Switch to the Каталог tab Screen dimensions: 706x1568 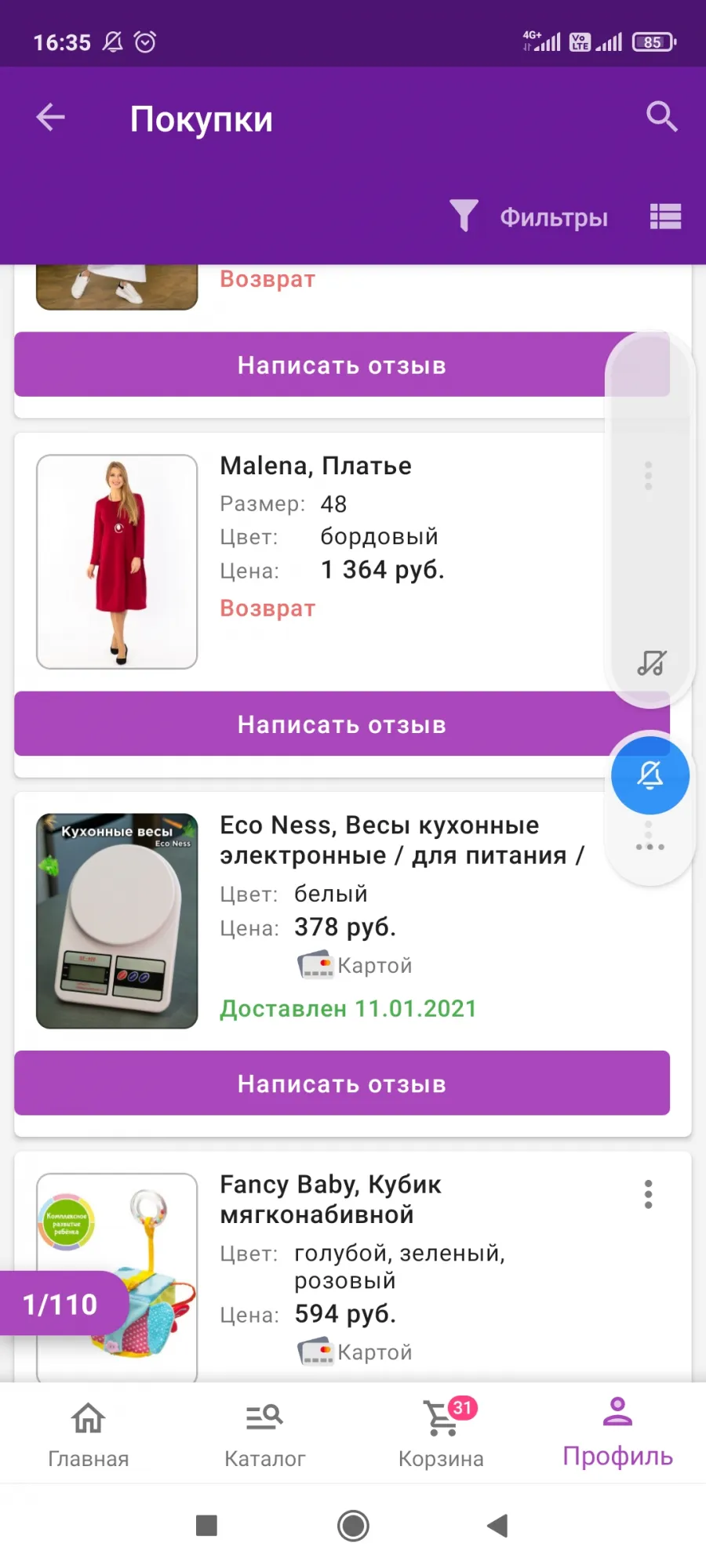pos(264,1433)
